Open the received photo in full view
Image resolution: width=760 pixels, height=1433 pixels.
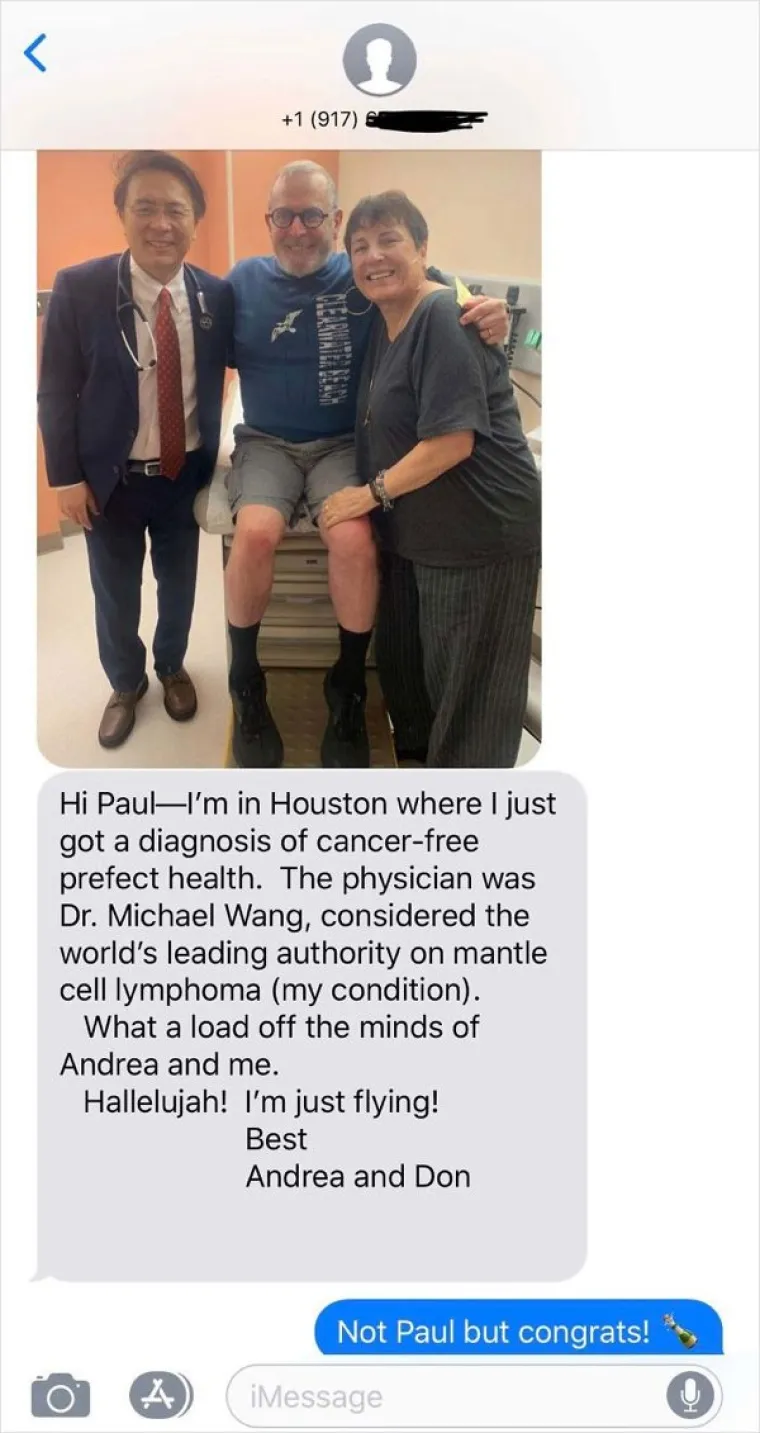(289, 458)
